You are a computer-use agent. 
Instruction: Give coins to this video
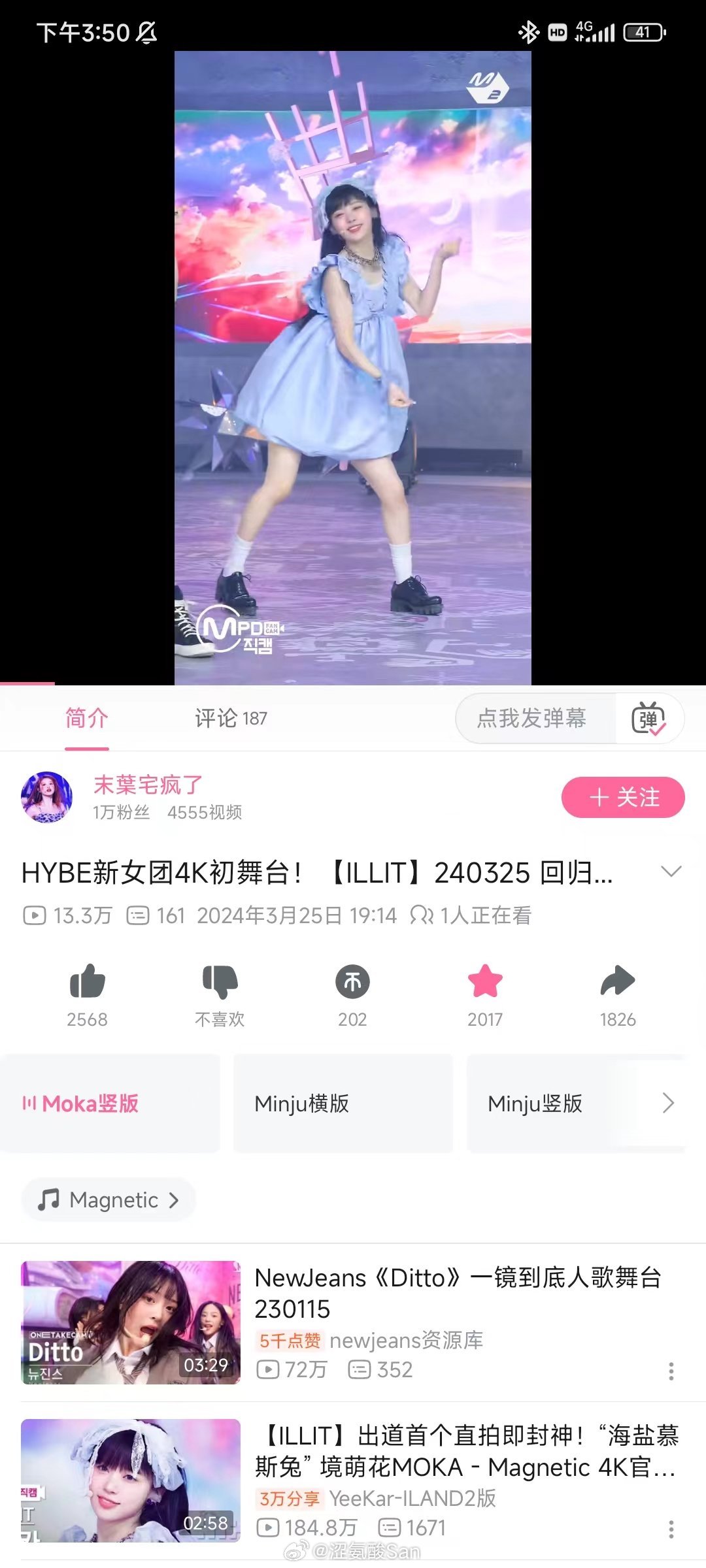coord(352,982)
